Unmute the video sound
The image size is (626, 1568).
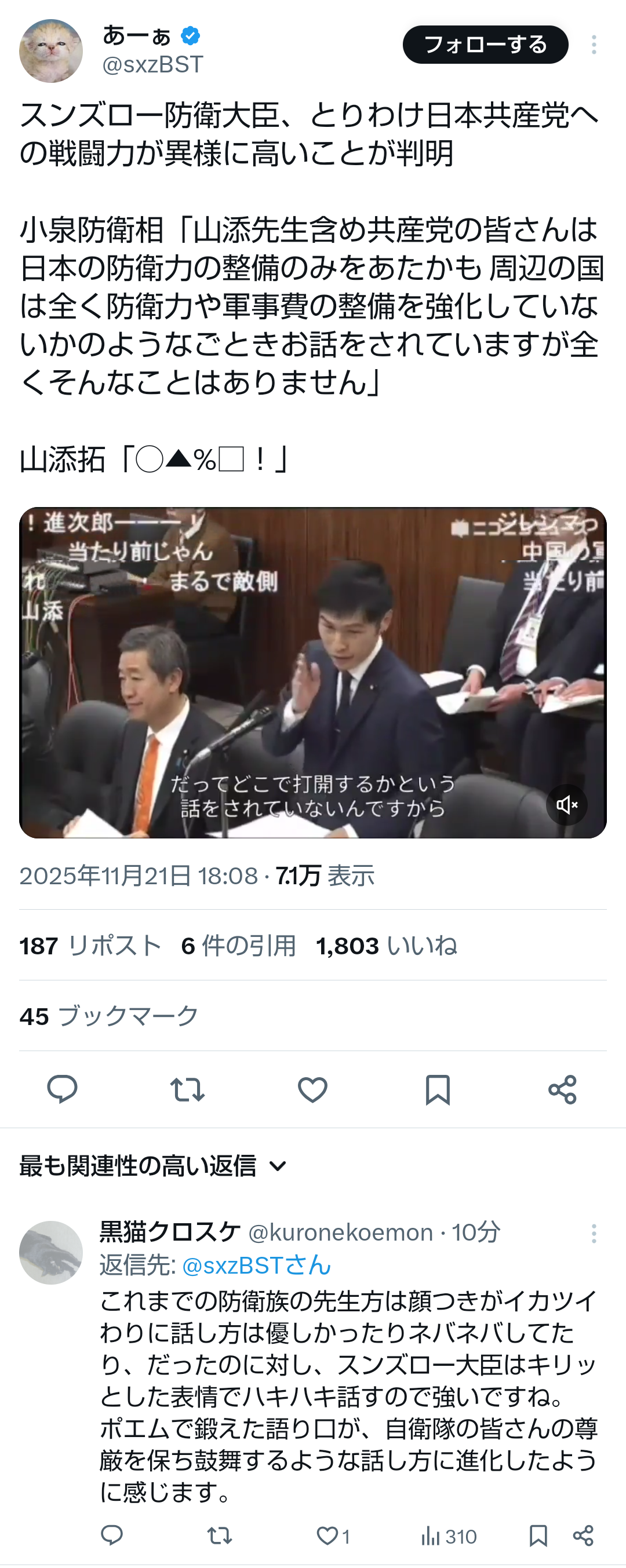tap(566, 805)
